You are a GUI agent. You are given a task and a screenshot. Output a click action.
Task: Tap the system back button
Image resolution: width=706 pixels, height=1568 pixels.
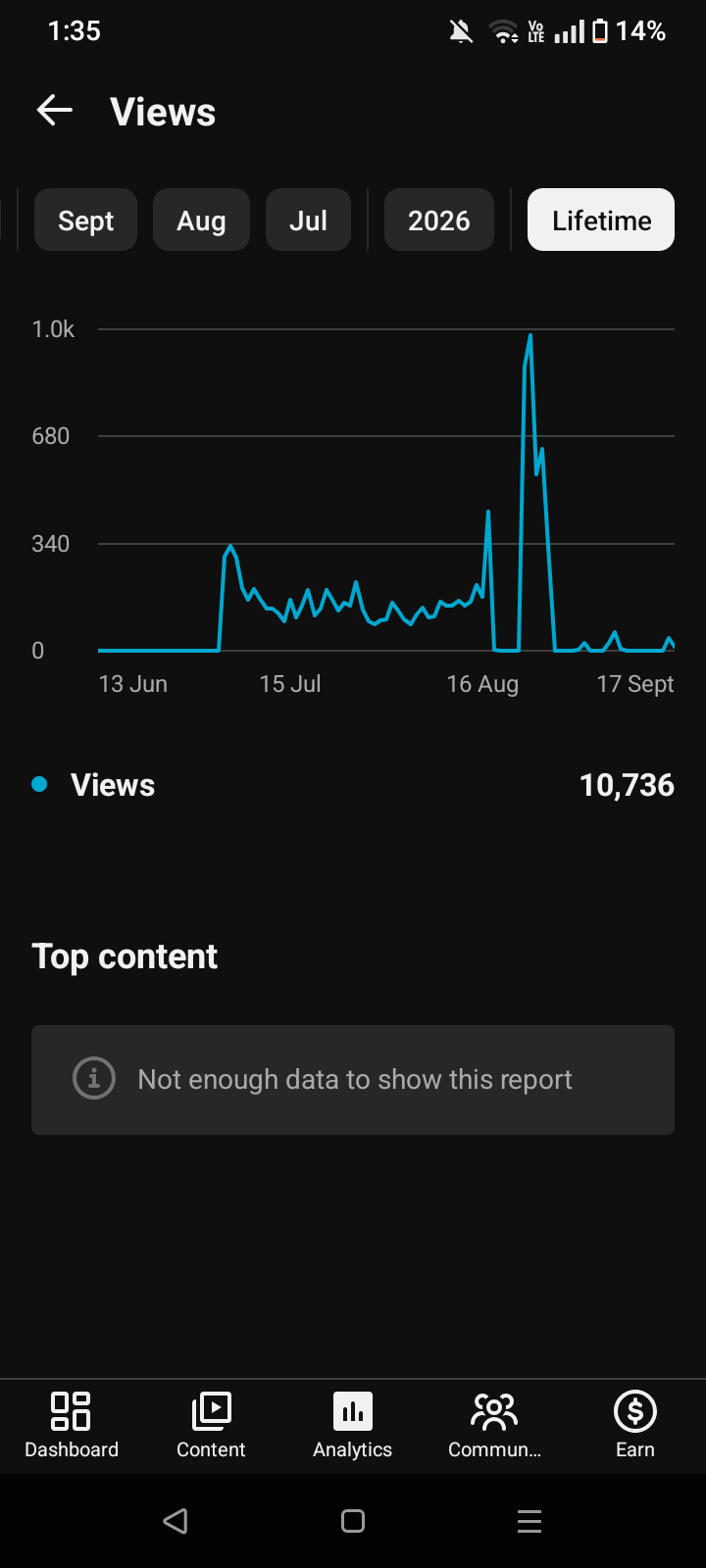click(176, 1521)
